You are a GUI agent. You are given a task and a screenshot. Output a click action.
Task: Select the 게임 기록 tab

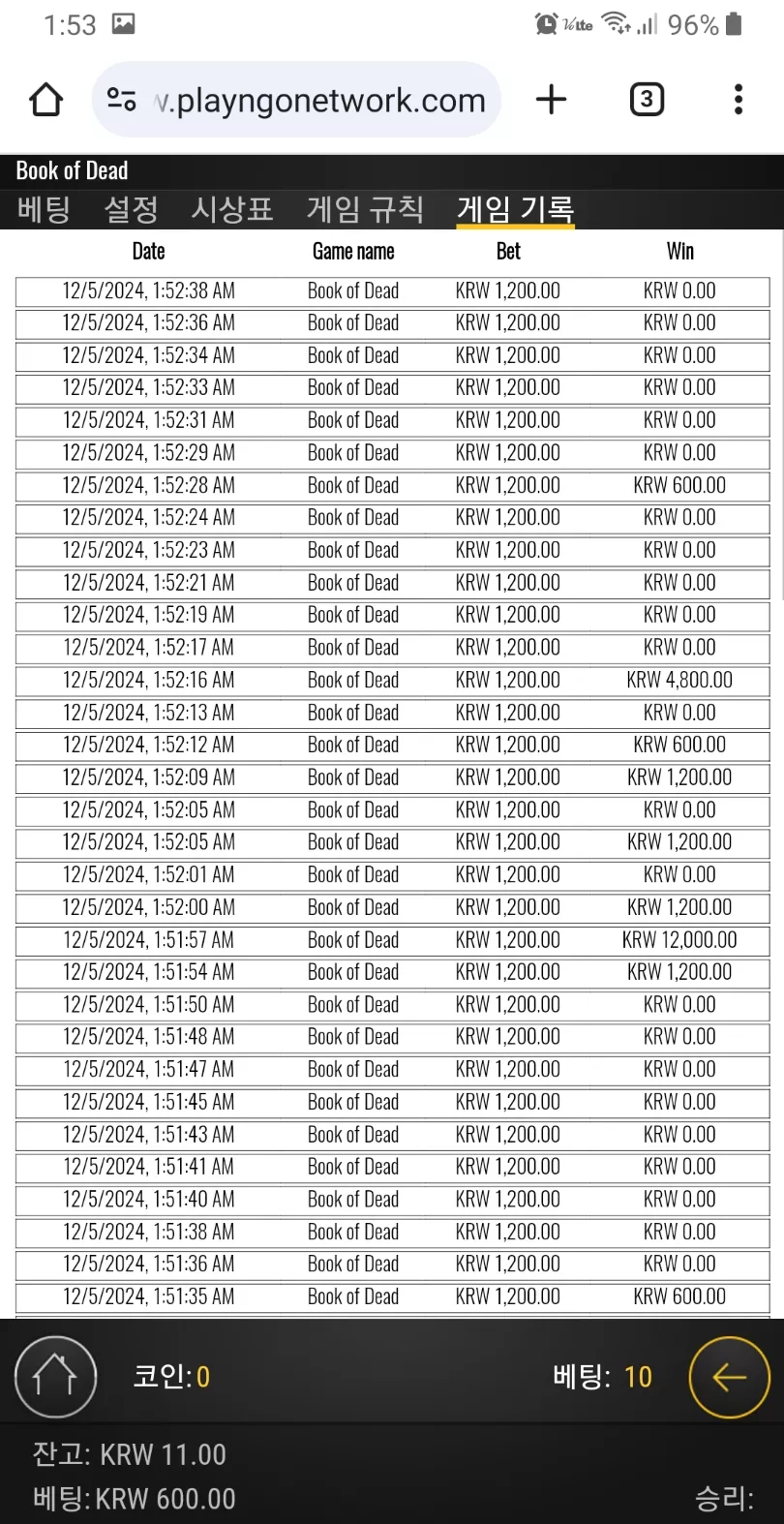516,209
